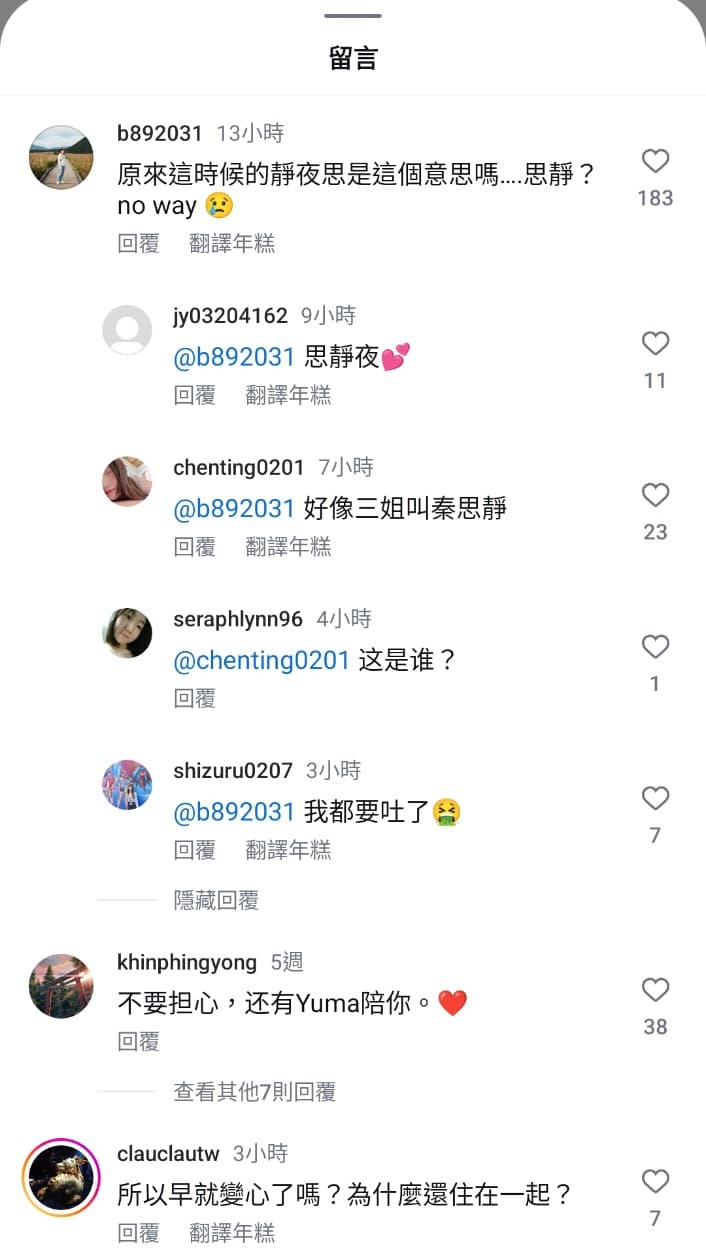Open b892031's profile picture
706x1252 pixels.
pos(61,157)
